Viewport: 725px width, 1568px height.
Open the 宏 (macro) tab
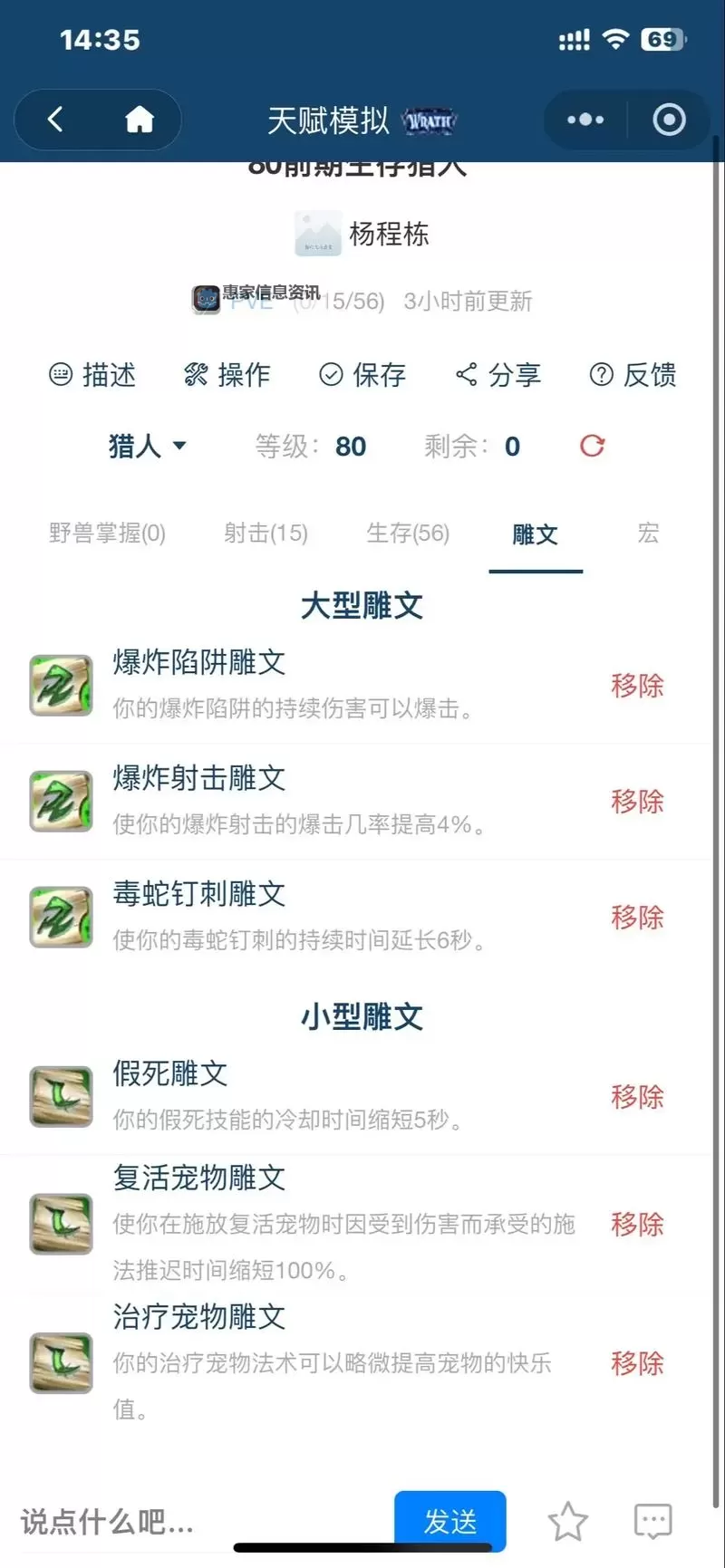point(647,534)
